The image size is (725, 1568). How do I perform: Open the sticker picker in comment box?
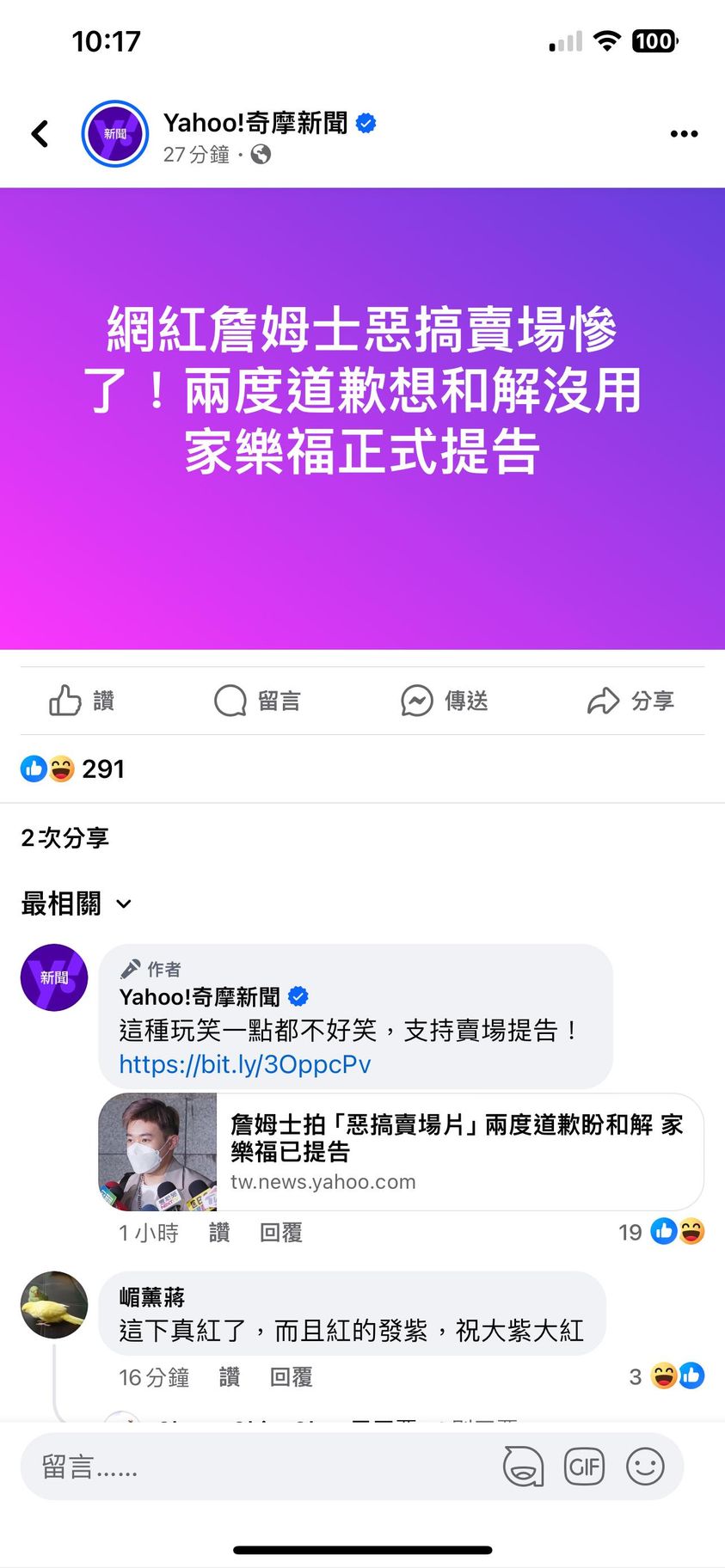[x=523, y=1467]
